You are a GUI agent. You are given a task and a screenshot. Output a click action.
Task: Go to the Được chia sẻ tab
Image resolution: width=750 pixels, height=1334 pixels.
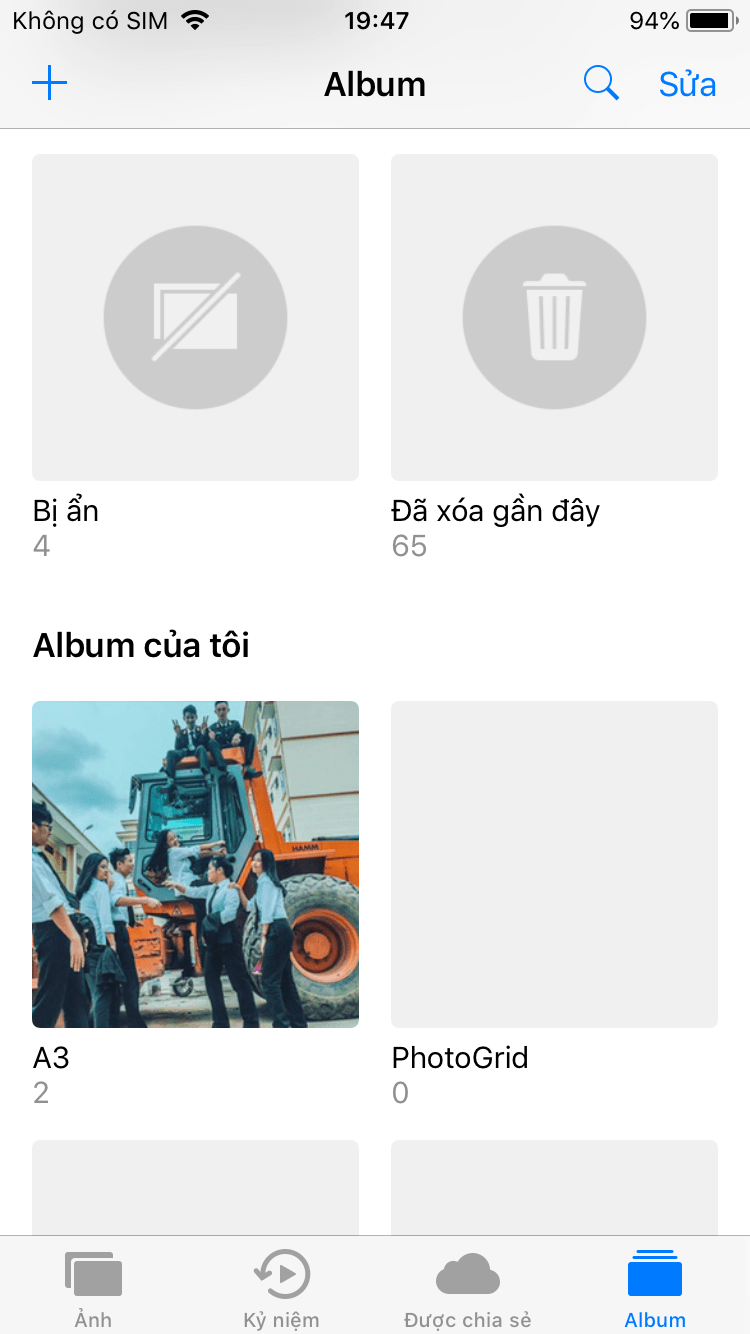point(468,1287)
